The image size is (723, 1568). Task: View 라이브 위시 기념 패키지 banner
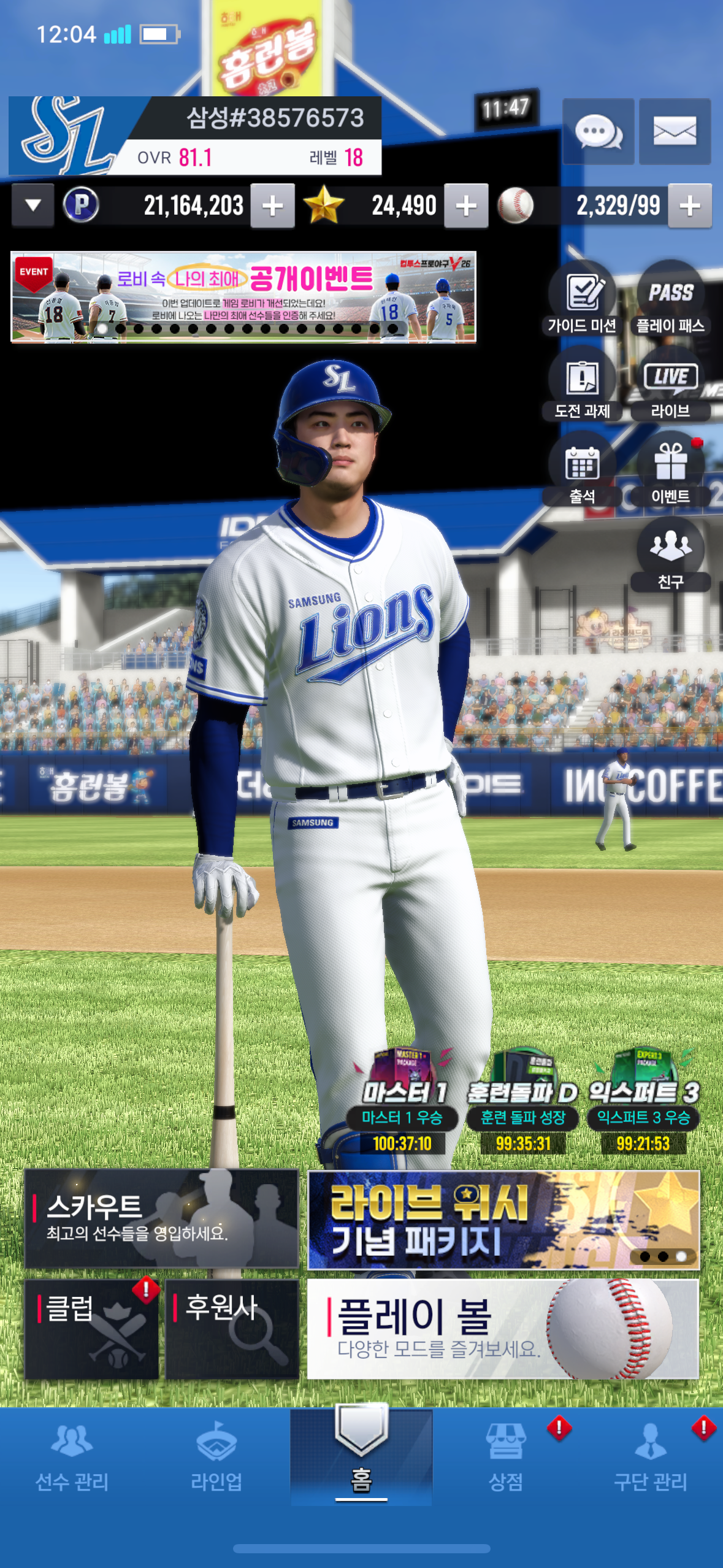[x=503, y=1220]
